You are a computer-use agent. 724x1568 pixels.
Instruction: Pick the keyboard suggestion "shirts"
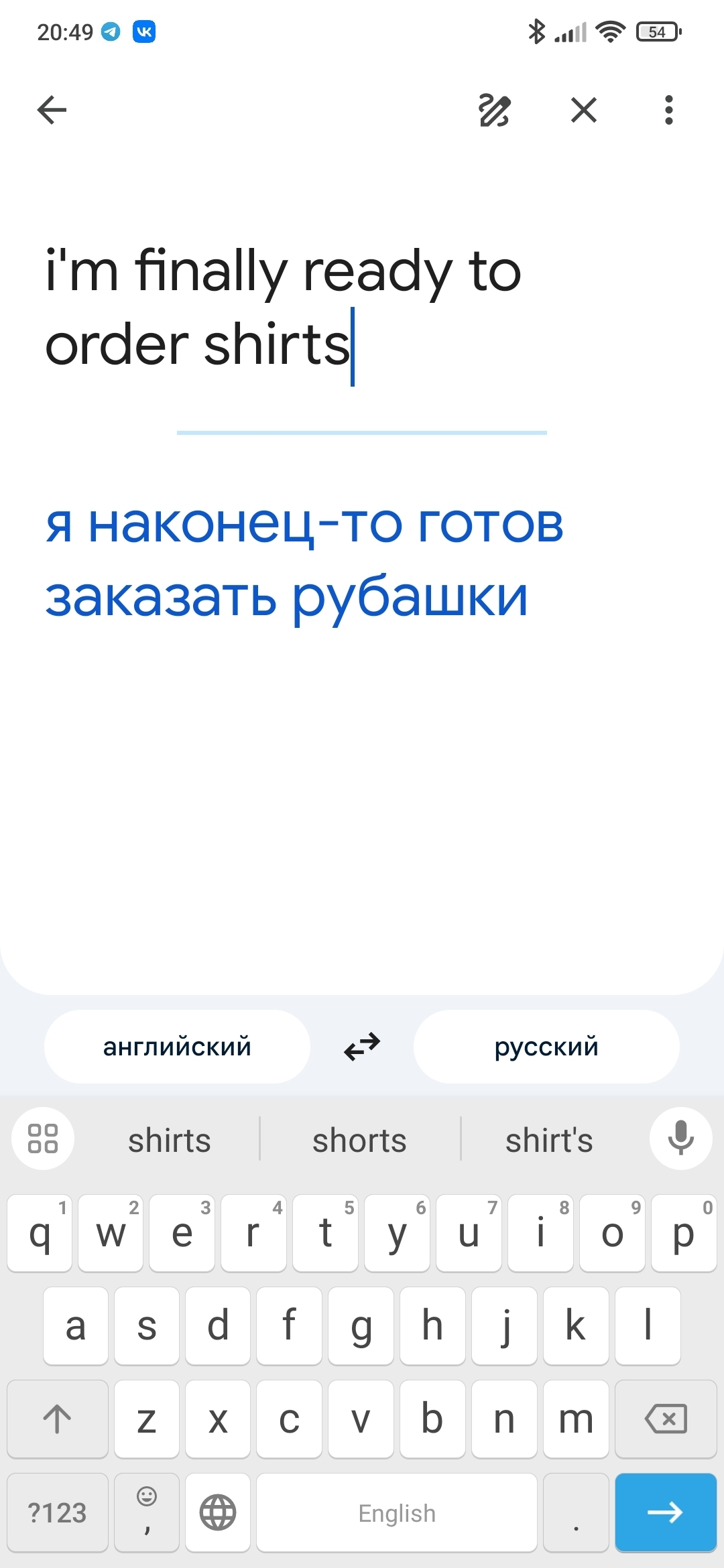point(170,1140)
